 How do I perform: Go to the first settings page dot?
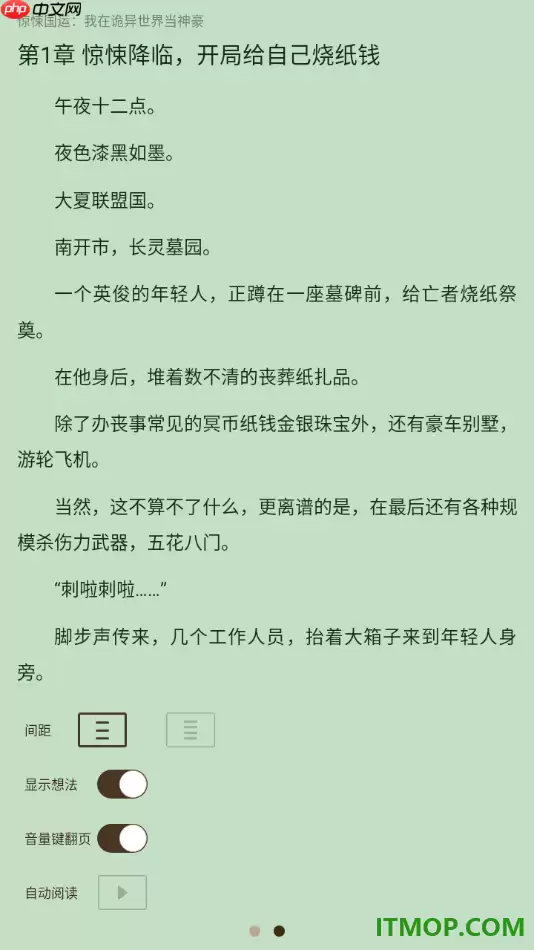pyautogui.click(x=255, y=931)
